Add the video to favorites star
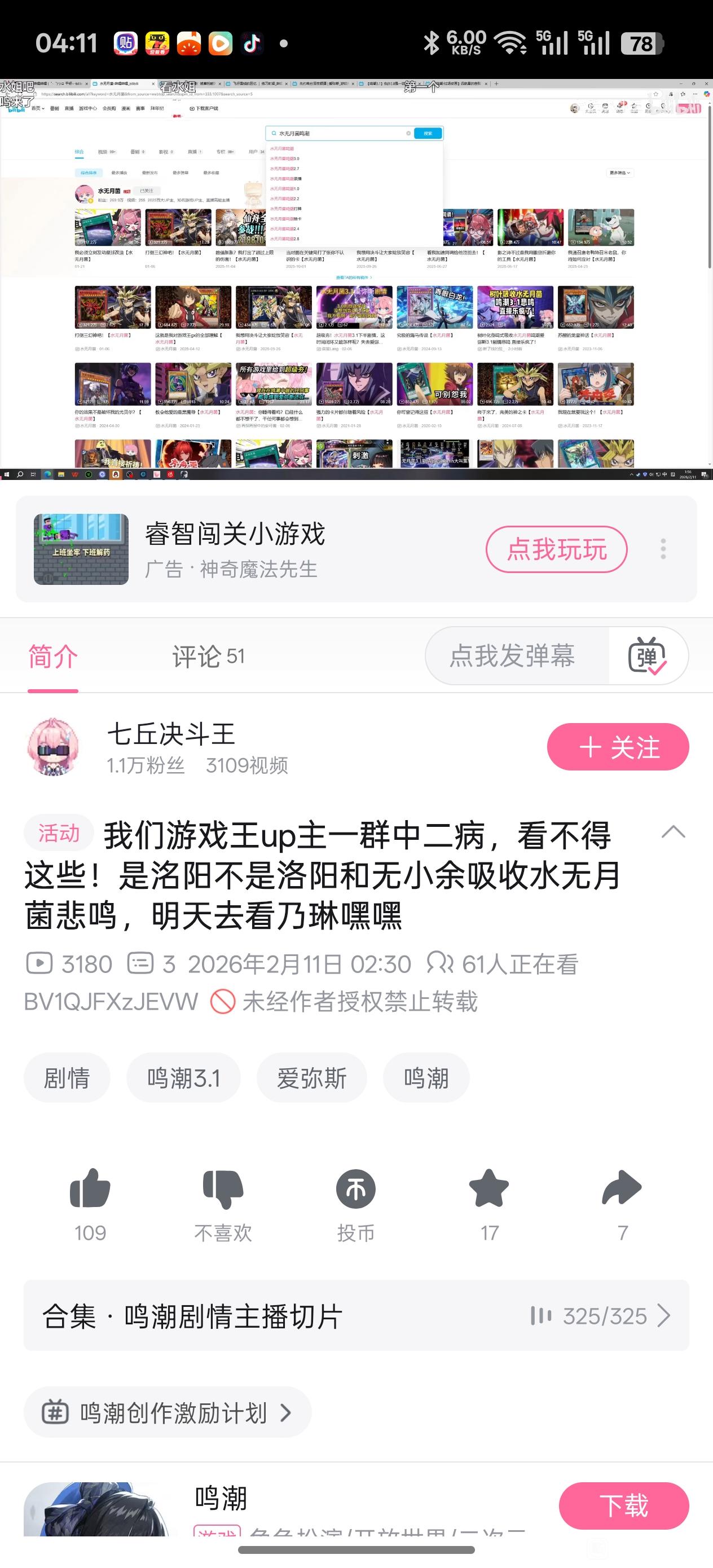The image size is (713, 1568). click(489, 1189)
